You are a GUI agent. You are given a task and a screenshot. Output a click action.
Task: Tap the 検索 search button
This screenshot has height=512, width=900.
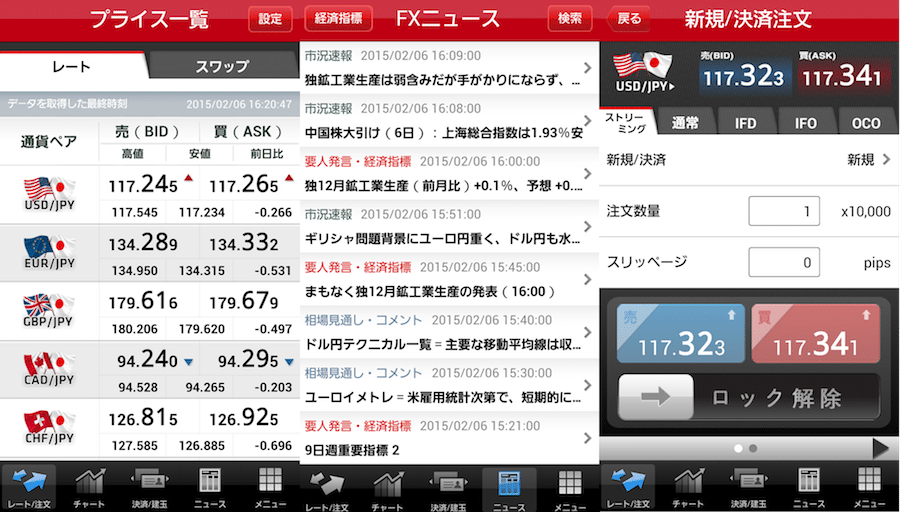[569, 18]
